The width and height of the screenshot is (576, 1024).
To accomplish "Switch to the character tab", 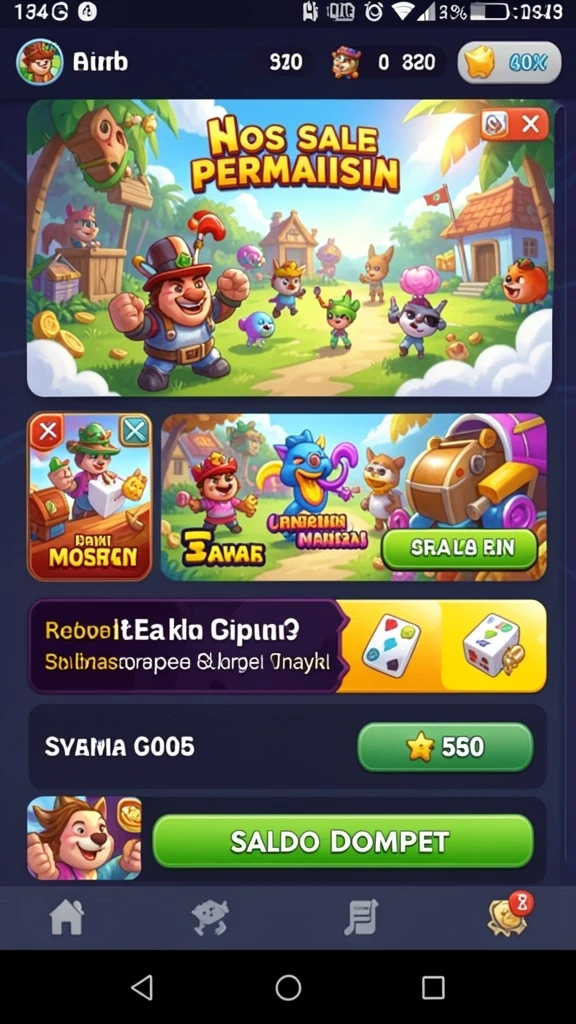I will 210,918.
